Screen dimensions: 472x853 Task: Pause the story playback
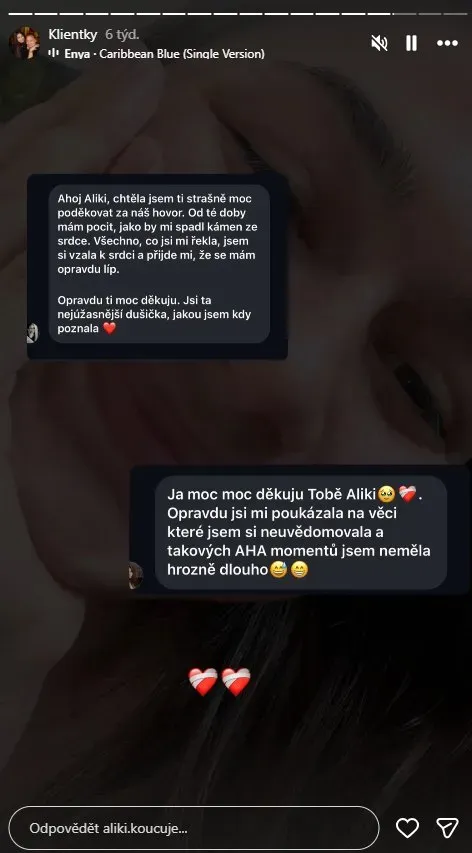(x=412, y=43)
